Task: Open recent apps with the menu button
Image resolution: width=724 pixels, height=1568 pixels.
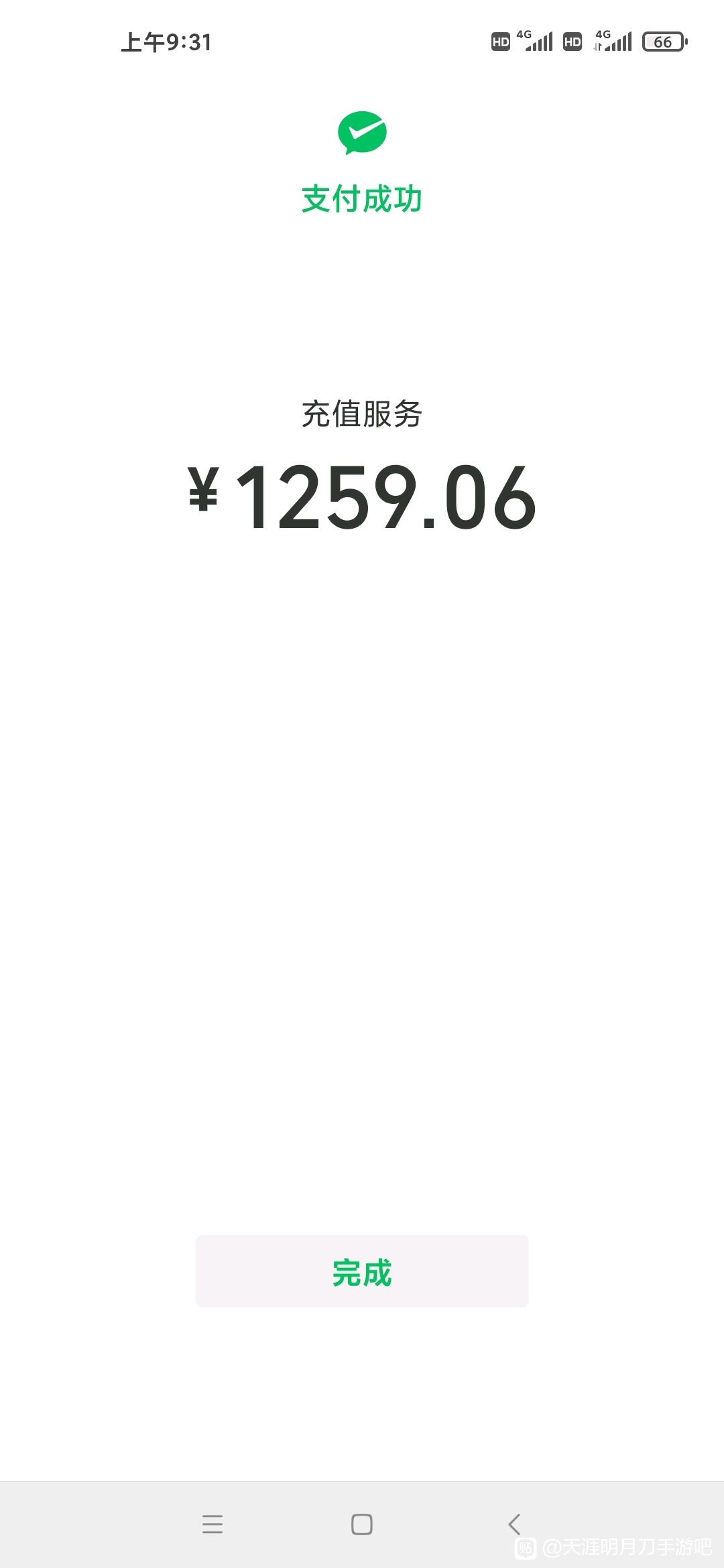Action: [x=213, y=1524]
